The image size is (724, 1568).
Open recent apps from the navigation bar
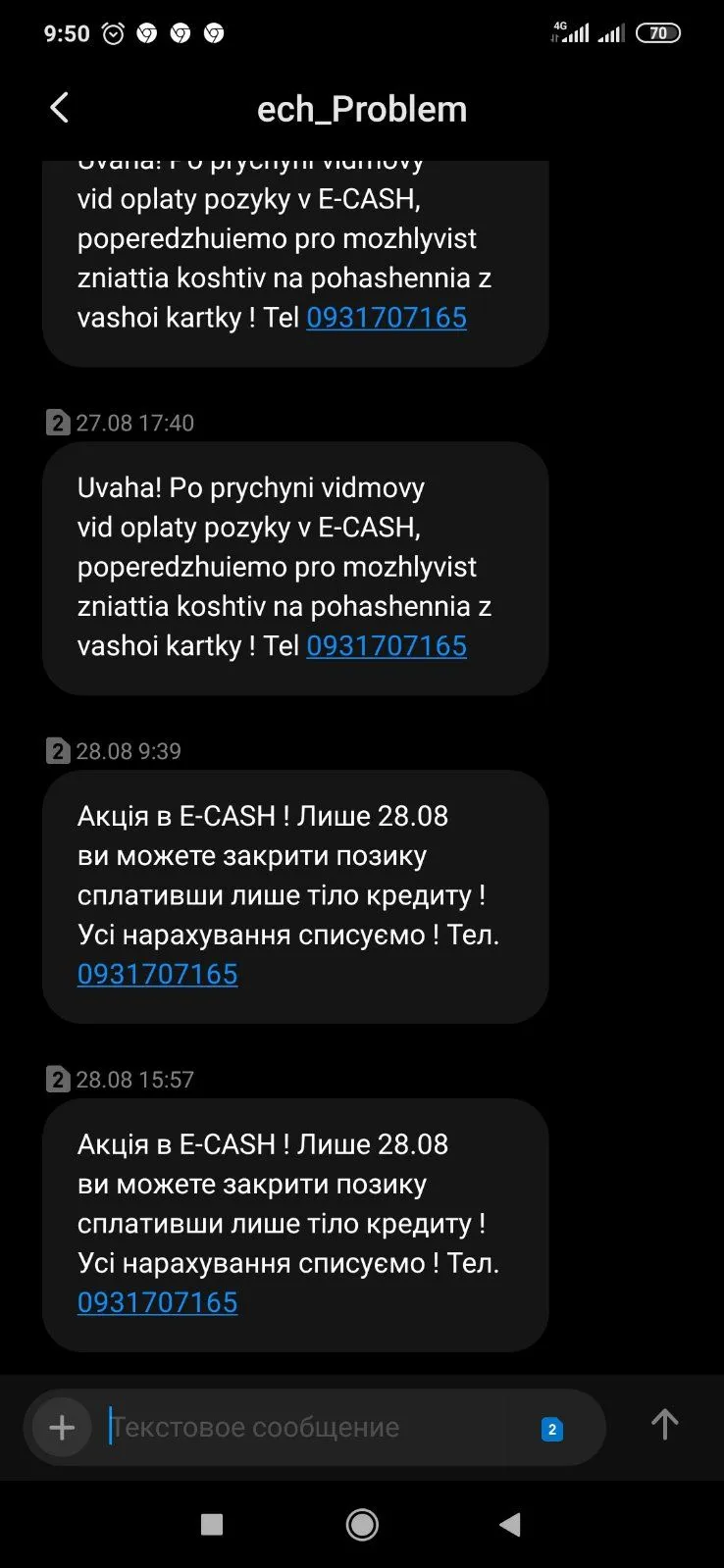[212, 1524]
